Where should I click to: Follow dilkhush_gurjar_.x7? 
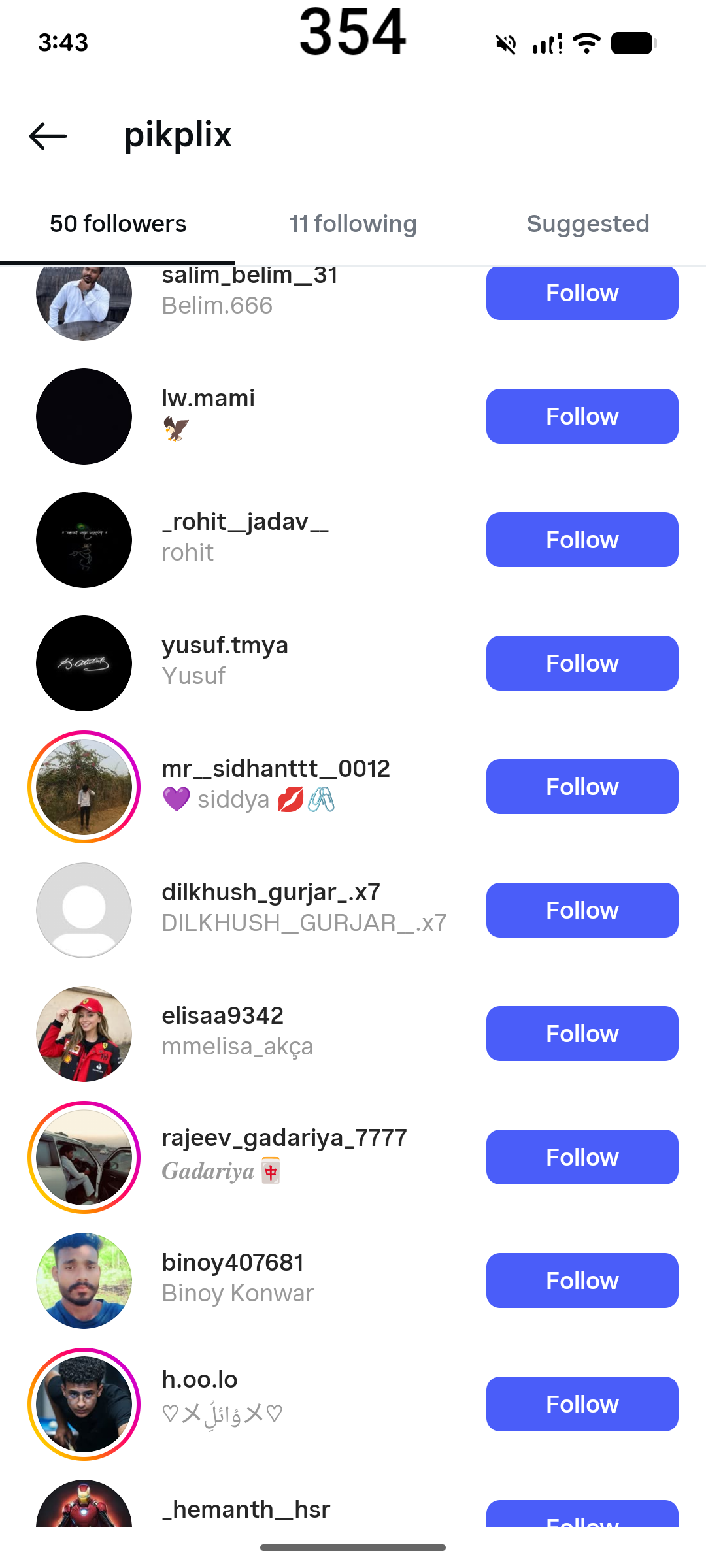tap(582, 910)
